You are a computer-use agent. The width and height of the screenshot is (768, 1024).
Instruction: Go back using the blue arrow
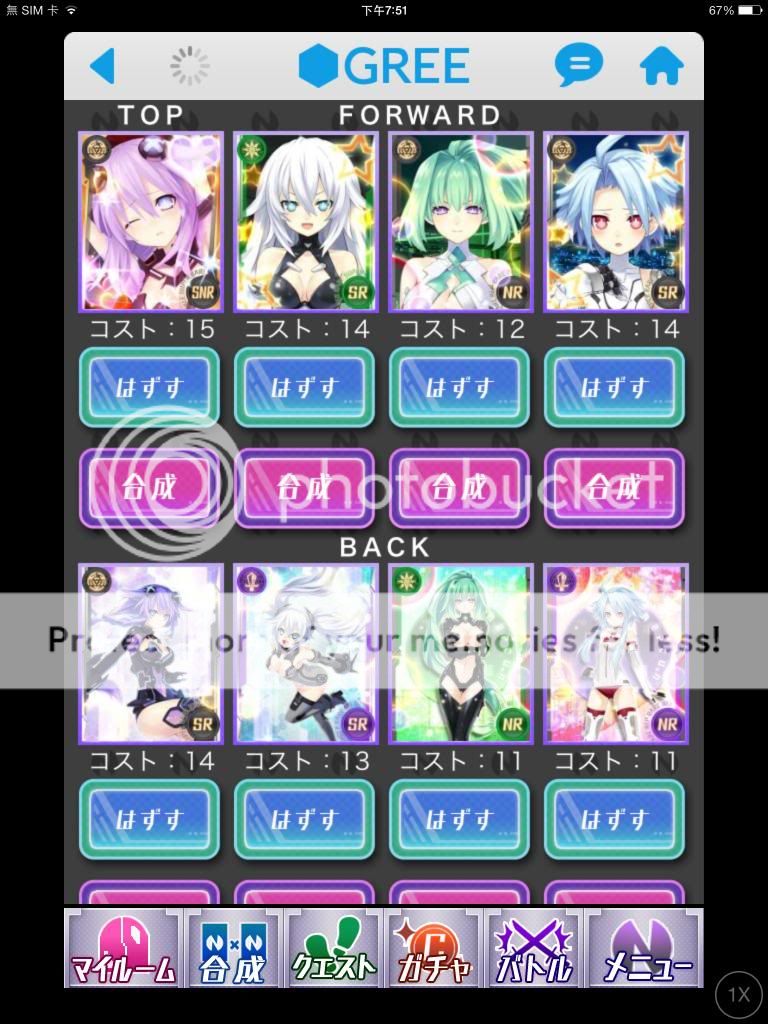(x=103, y=66)
